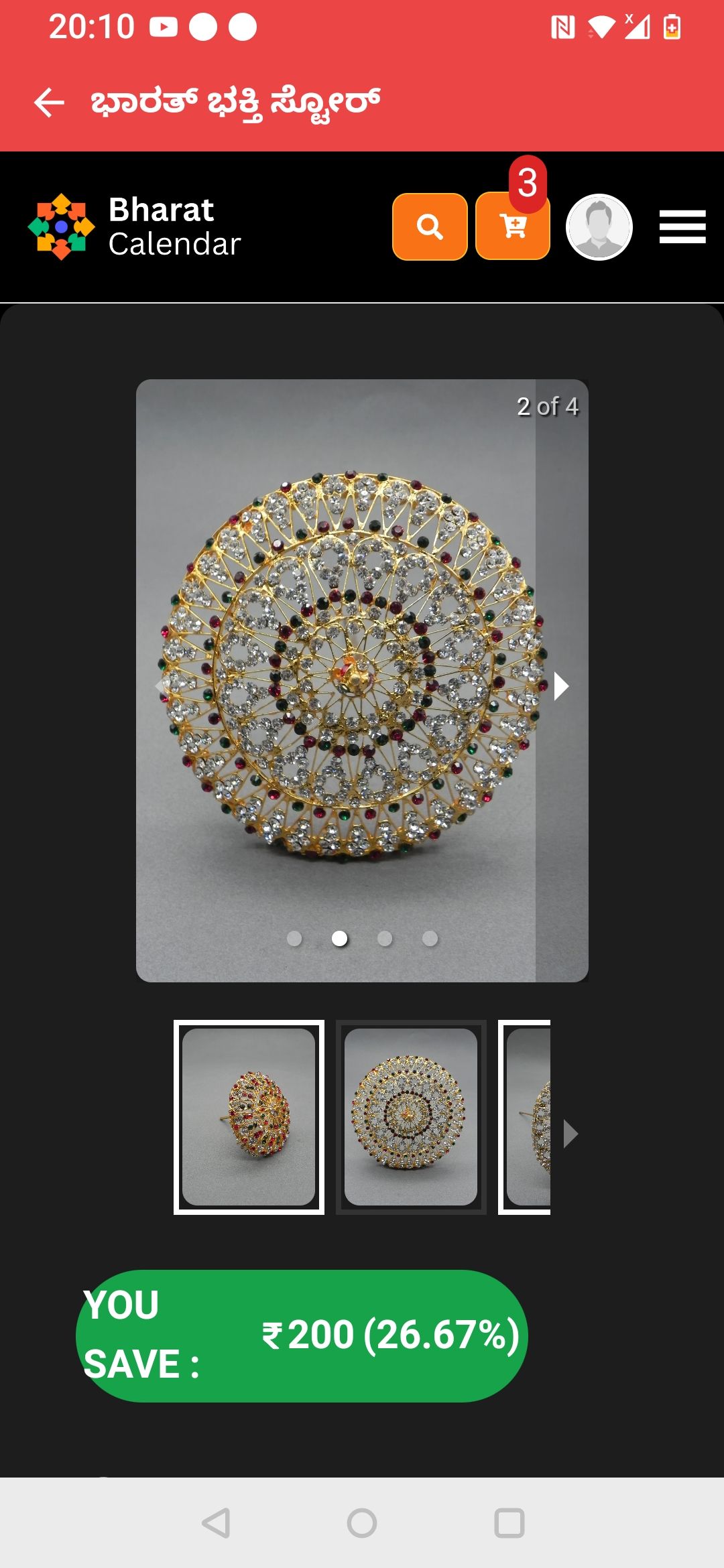The image size is (724, 1568).
Task: Show previous product image with left arrow
Action: tap(161, 685)
